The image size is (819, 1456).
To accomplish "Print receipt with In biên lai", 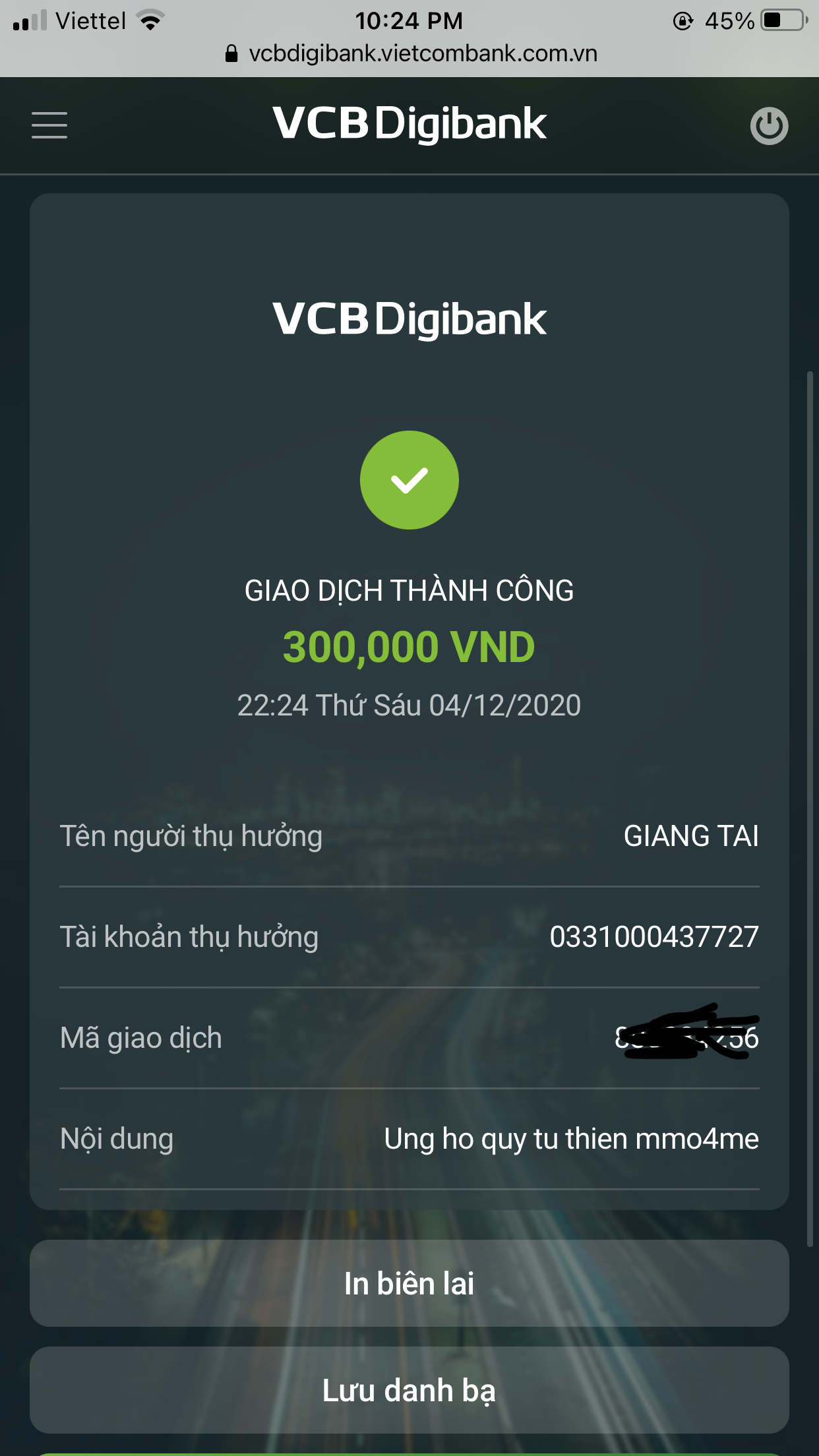I will (409, 1283).
